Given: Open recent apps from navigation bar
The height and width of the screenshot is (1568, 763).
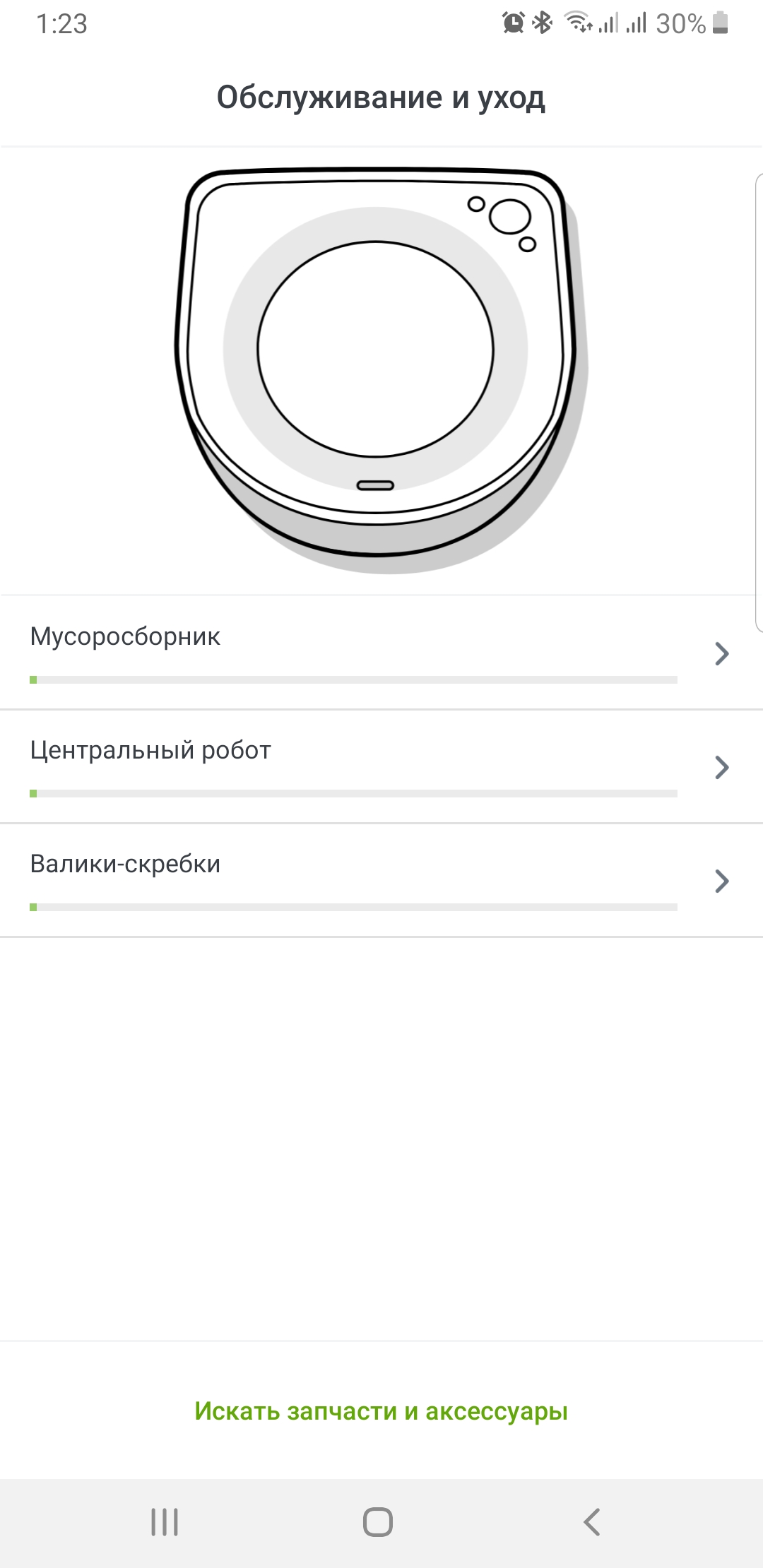Looking at the screenshot, I should pyautogui.click(x=165, y=1521).
